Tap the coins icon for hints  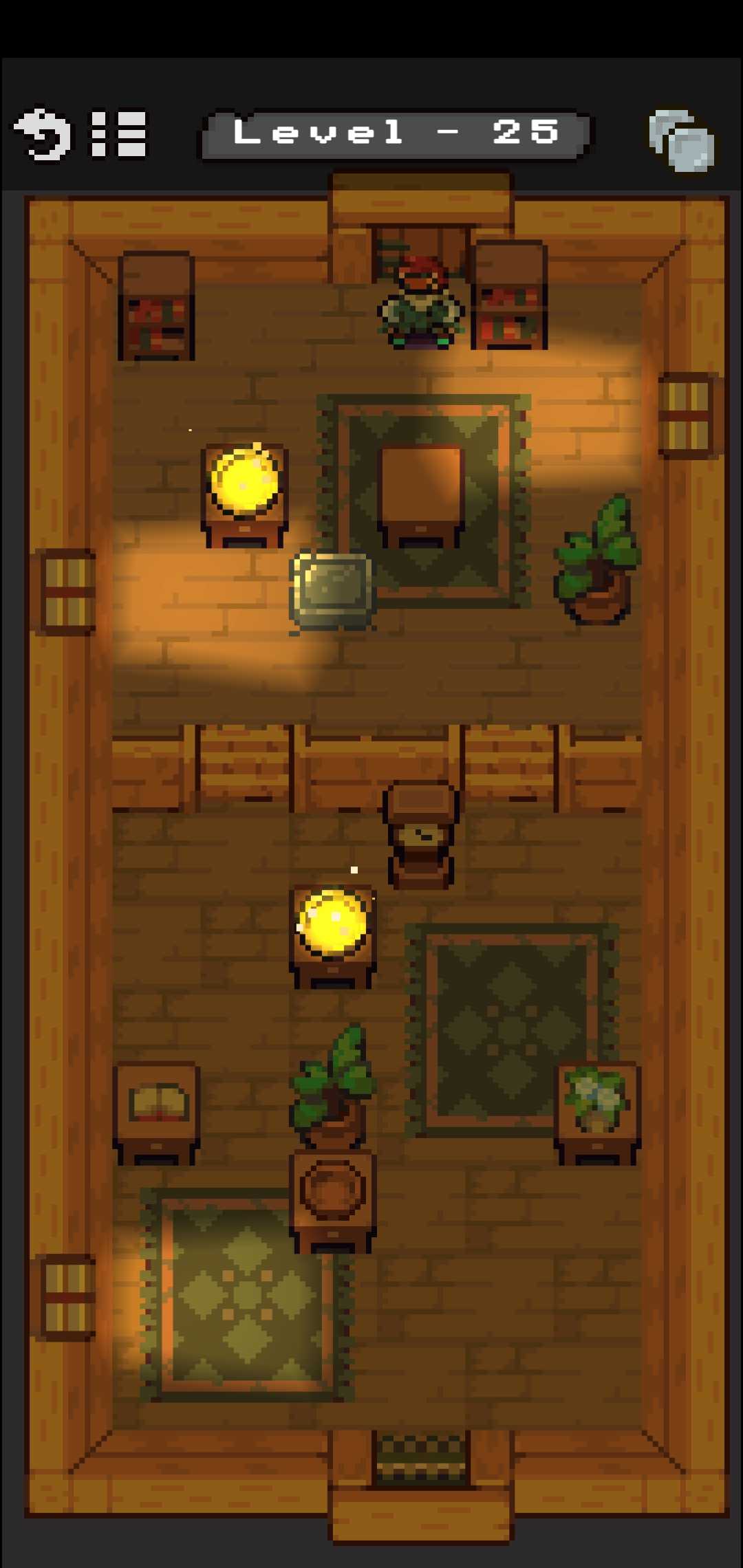pyautogui.click(x=681, y=140)
